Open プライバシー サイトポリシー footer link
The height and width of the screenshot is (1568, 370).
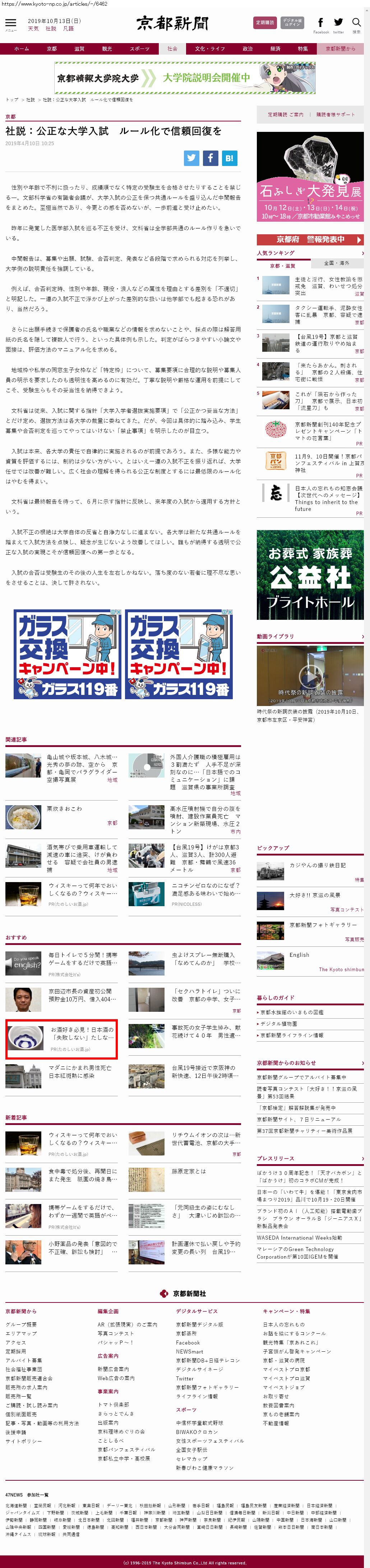point(24,1442)
